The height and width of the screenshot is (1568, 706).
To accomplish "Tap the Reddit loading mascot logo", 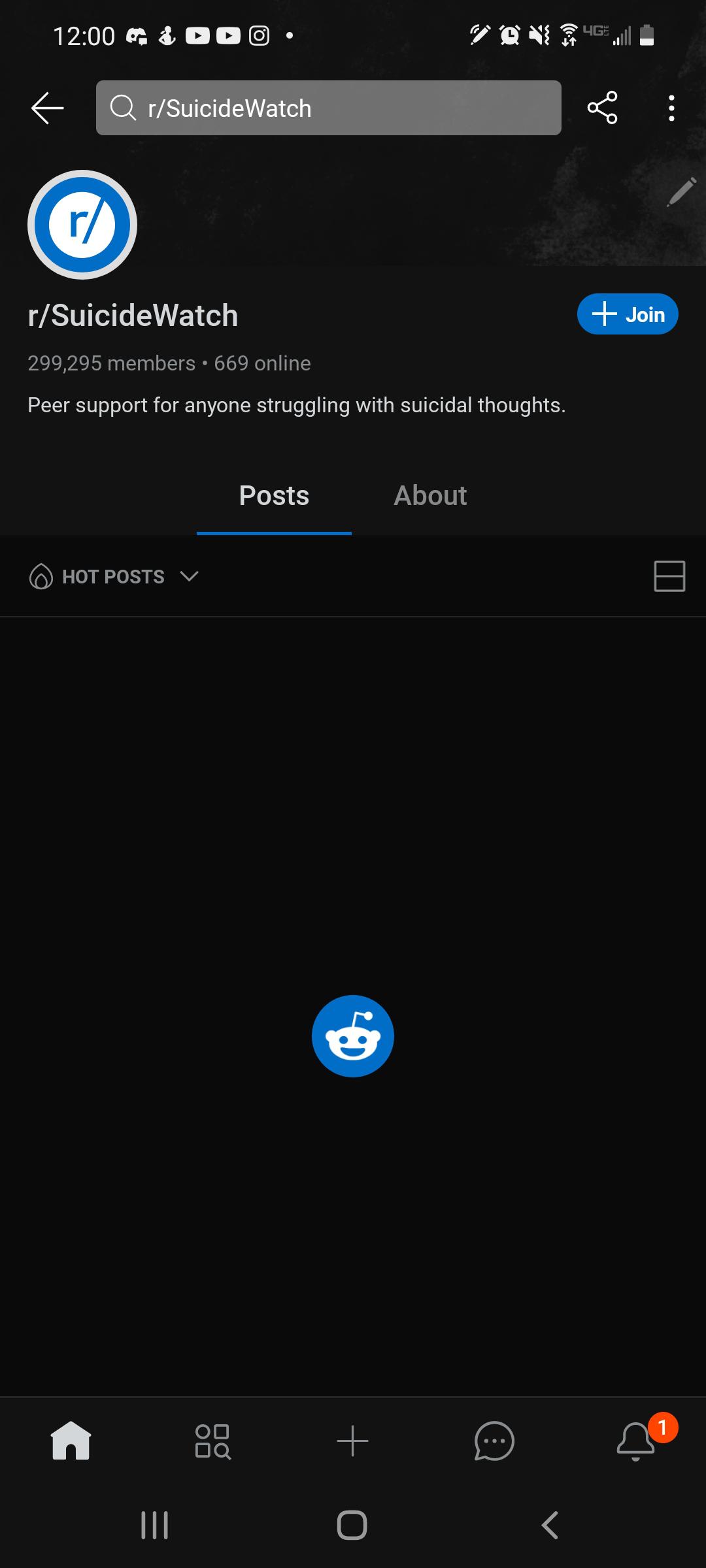I will [x=353, y=1036].
